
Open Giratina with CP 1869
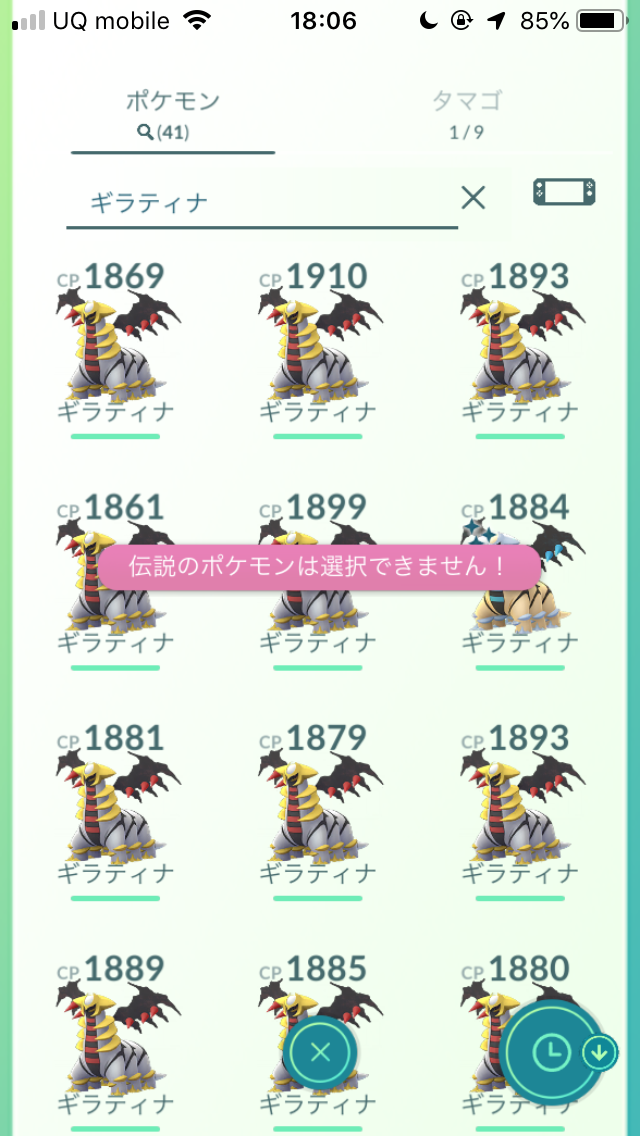(117, 345)
